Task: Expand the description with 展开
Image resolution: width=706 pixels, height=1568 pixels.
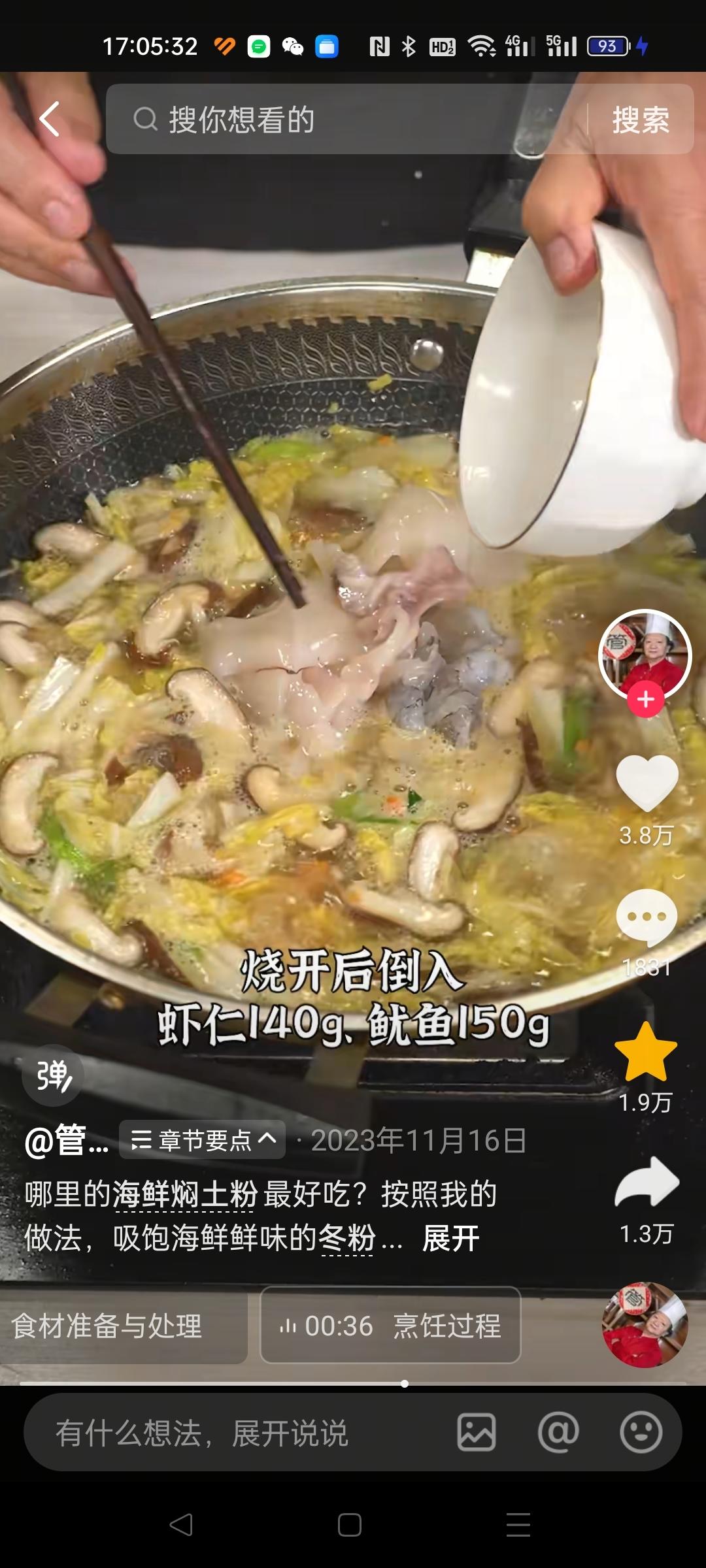Action: click(451, 1238)
